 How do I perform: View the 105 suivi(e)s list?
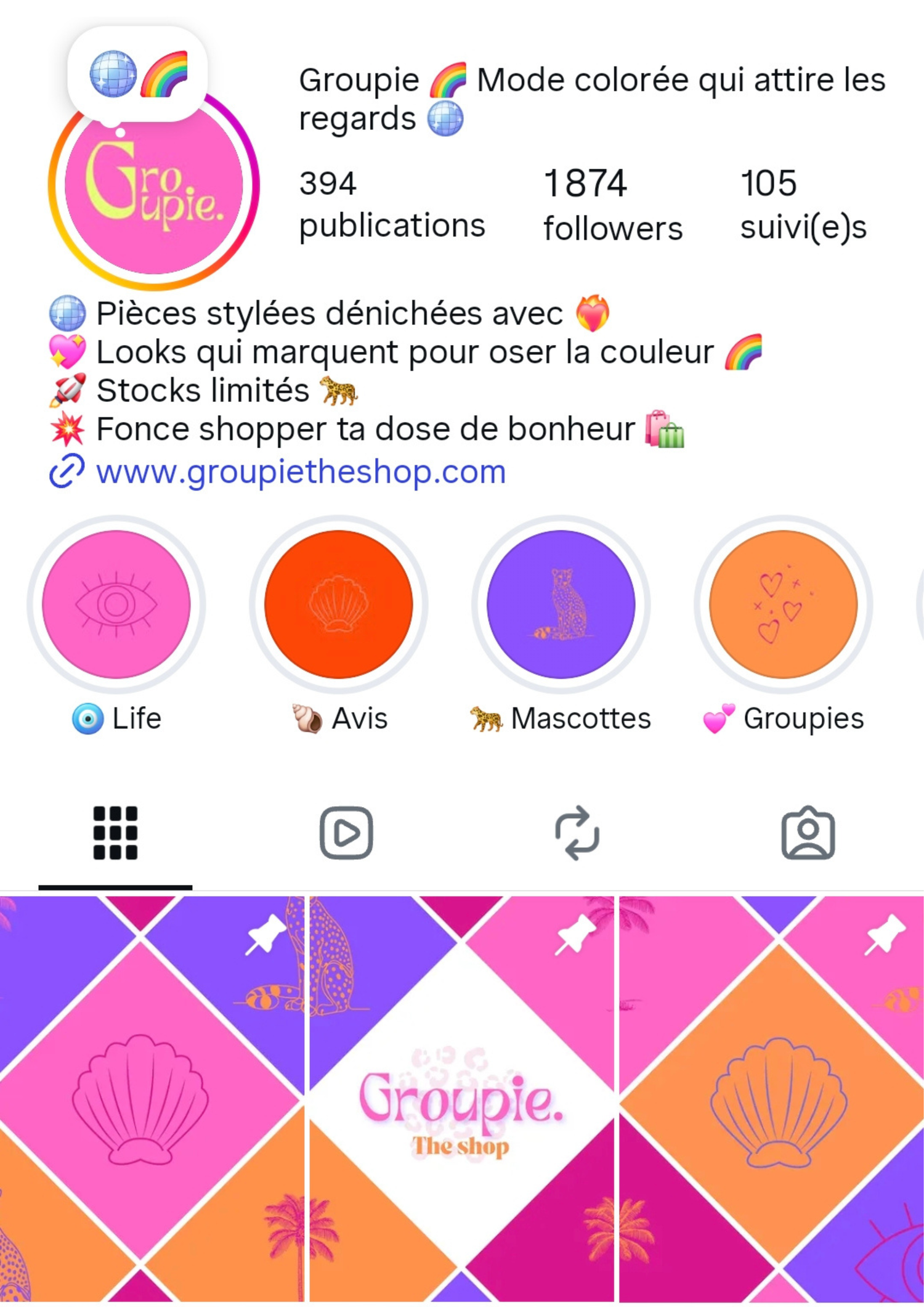(x=802, y=205)
